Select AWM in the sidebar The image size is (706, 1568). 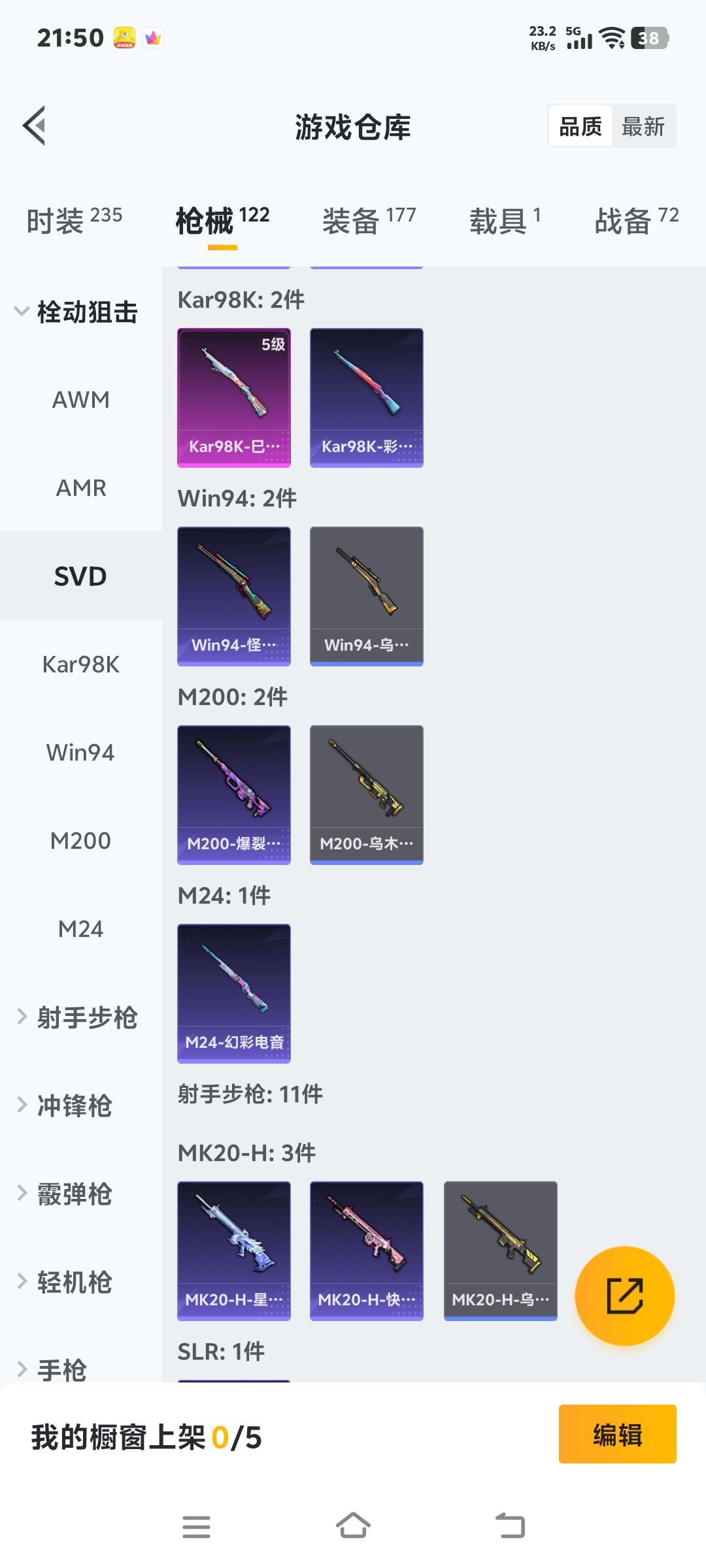pyautogui.click(x=81, y=400)
